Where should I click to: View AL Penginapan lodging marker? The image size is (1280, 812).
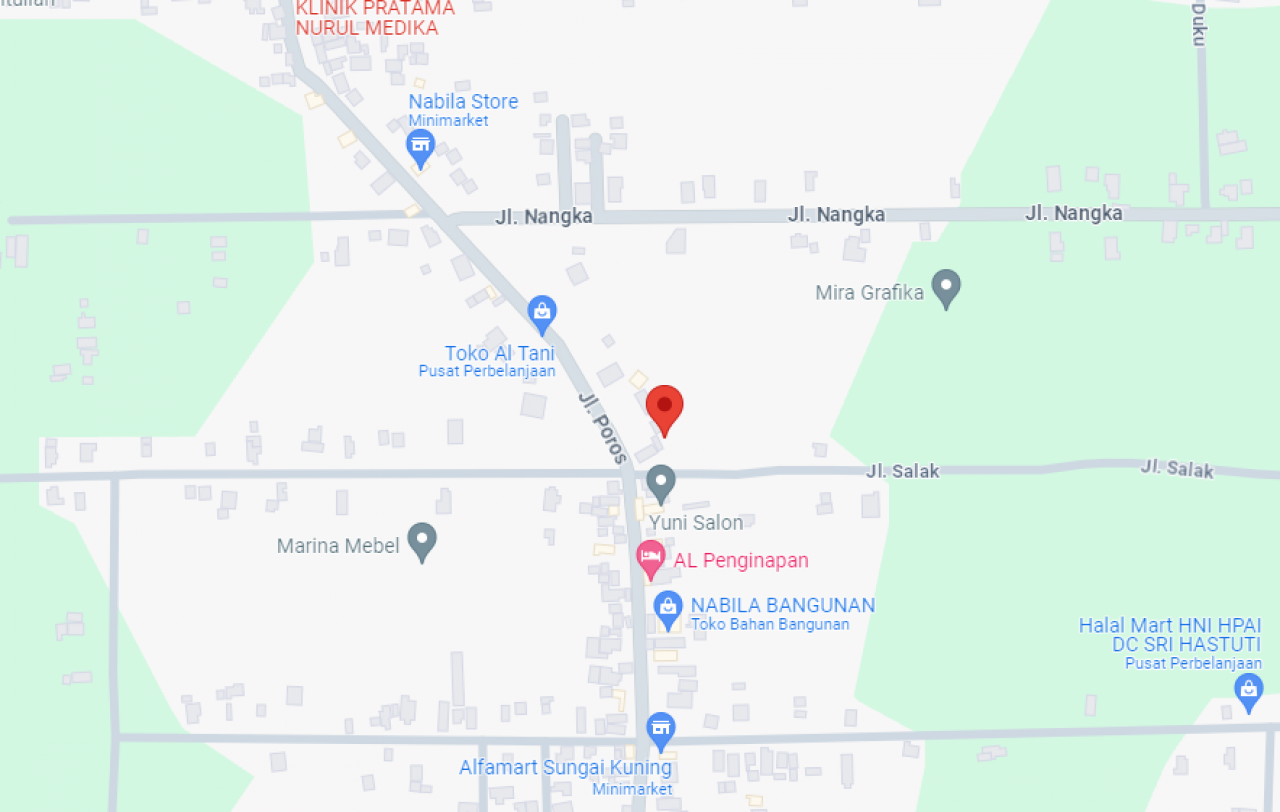tap(651, 558)
